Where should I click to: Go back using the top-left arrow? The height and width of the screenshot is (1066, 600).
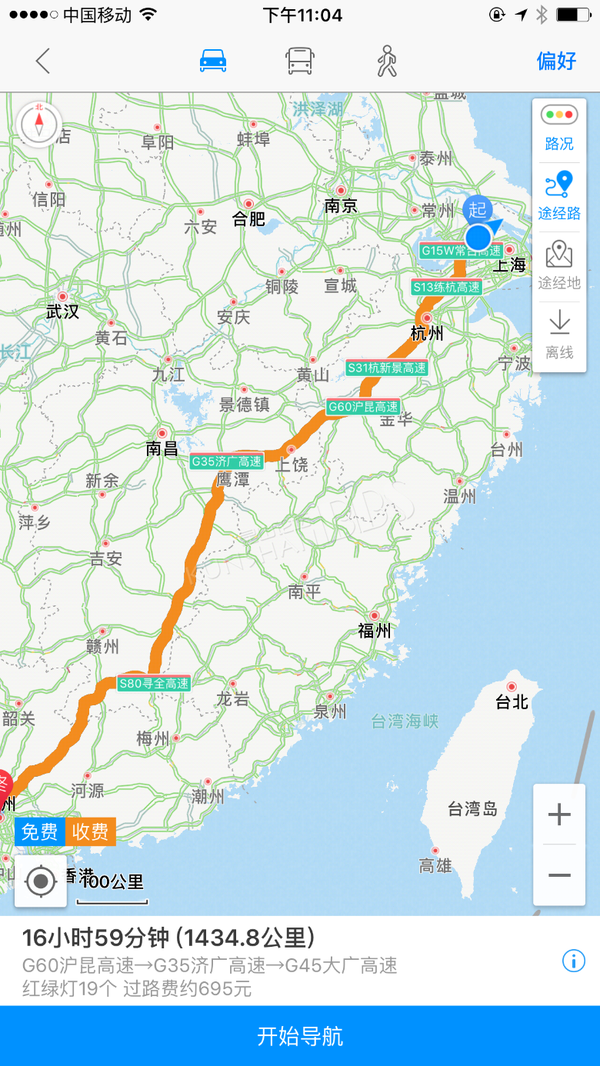[x=43, y=61]
